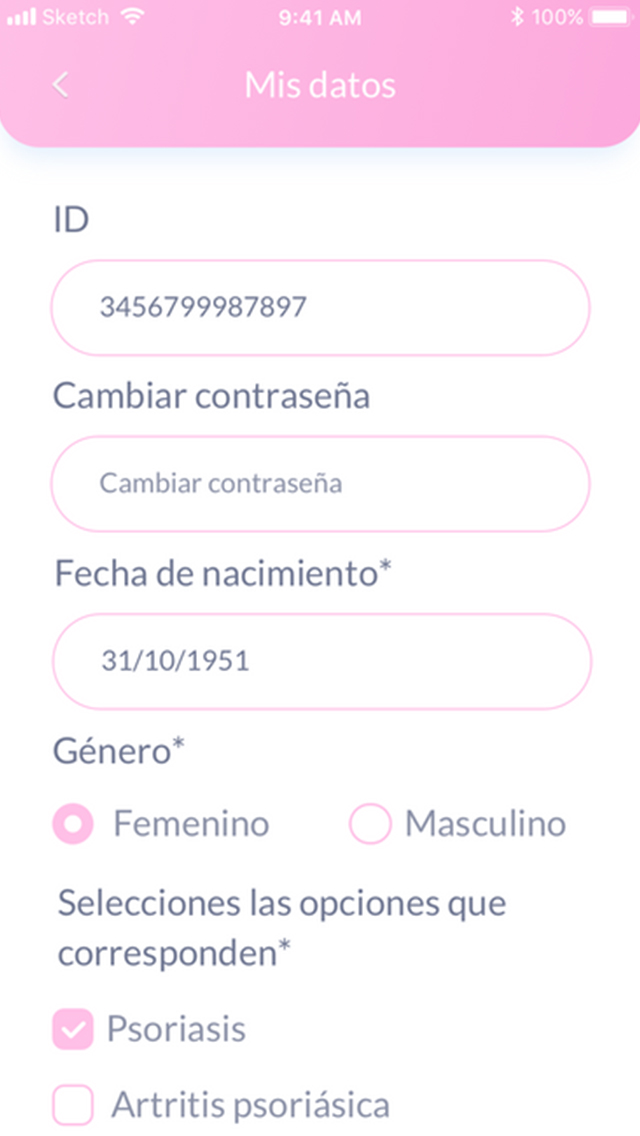Viewport: 640px width, 1136px height.
Task: Check the Artritis psoriásica option
Action: (73, 1106)
